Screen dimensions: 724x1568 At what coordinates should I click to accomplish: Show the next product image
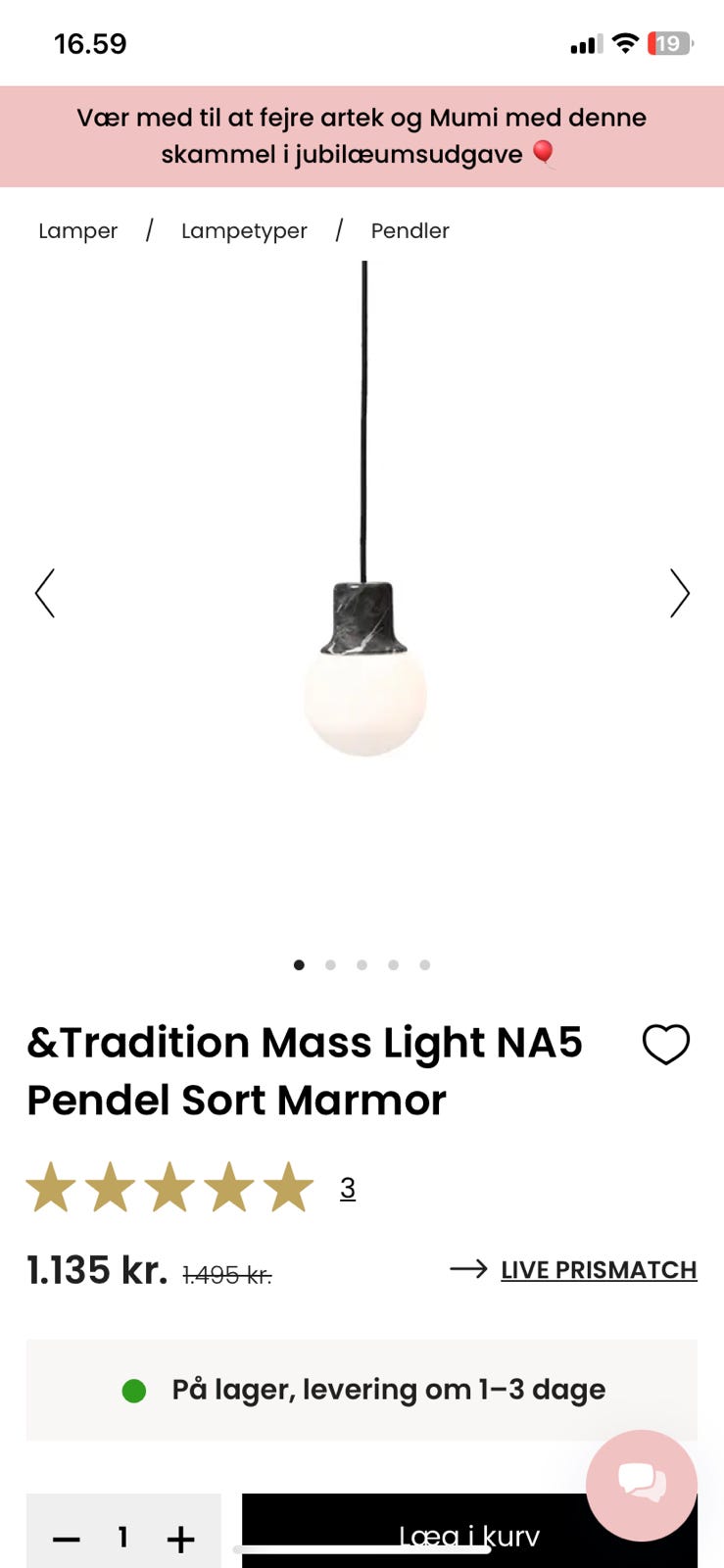679,593
